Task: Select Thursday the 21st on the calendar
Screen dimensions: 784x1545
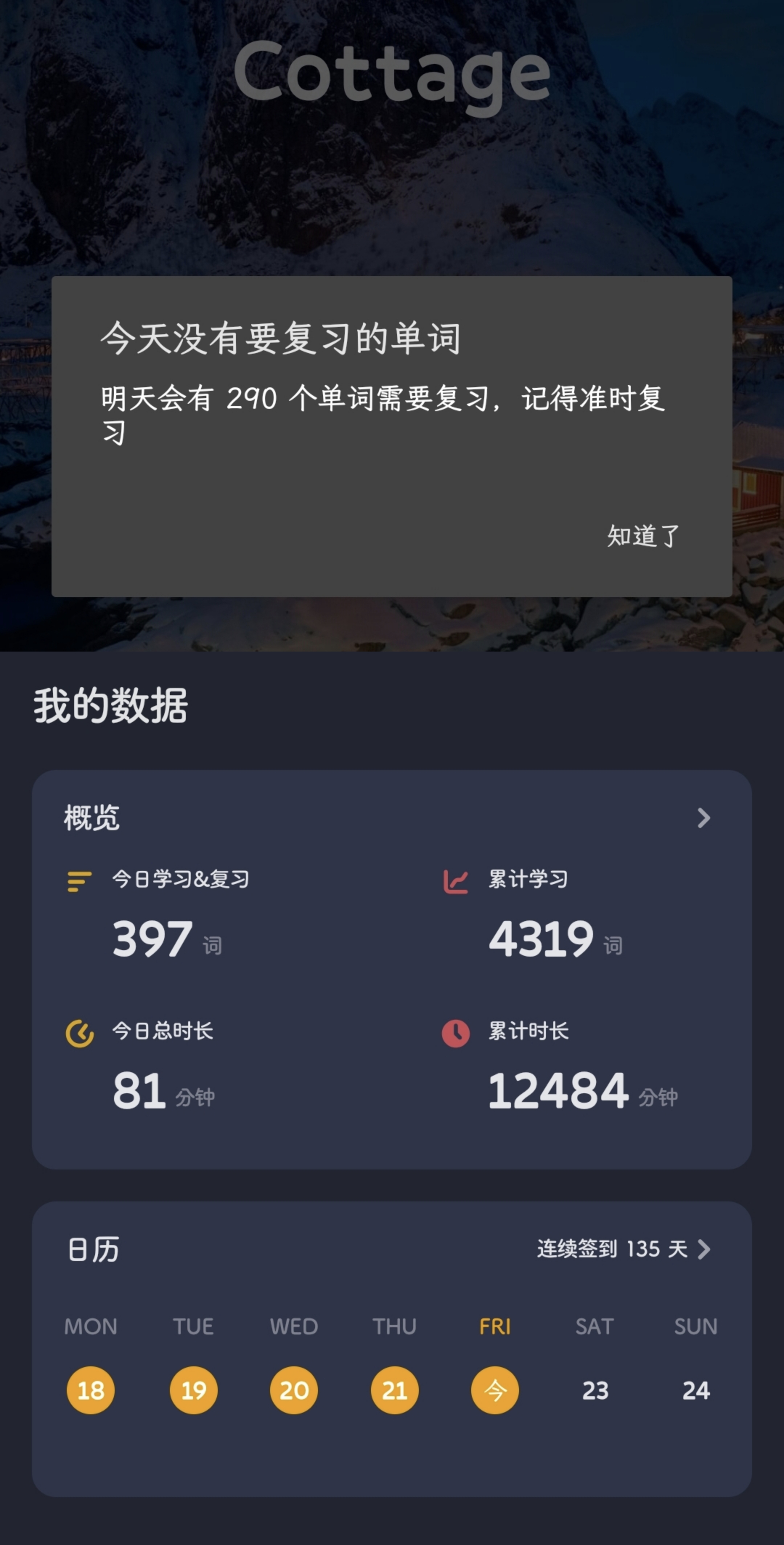Action: [395, 1390]
